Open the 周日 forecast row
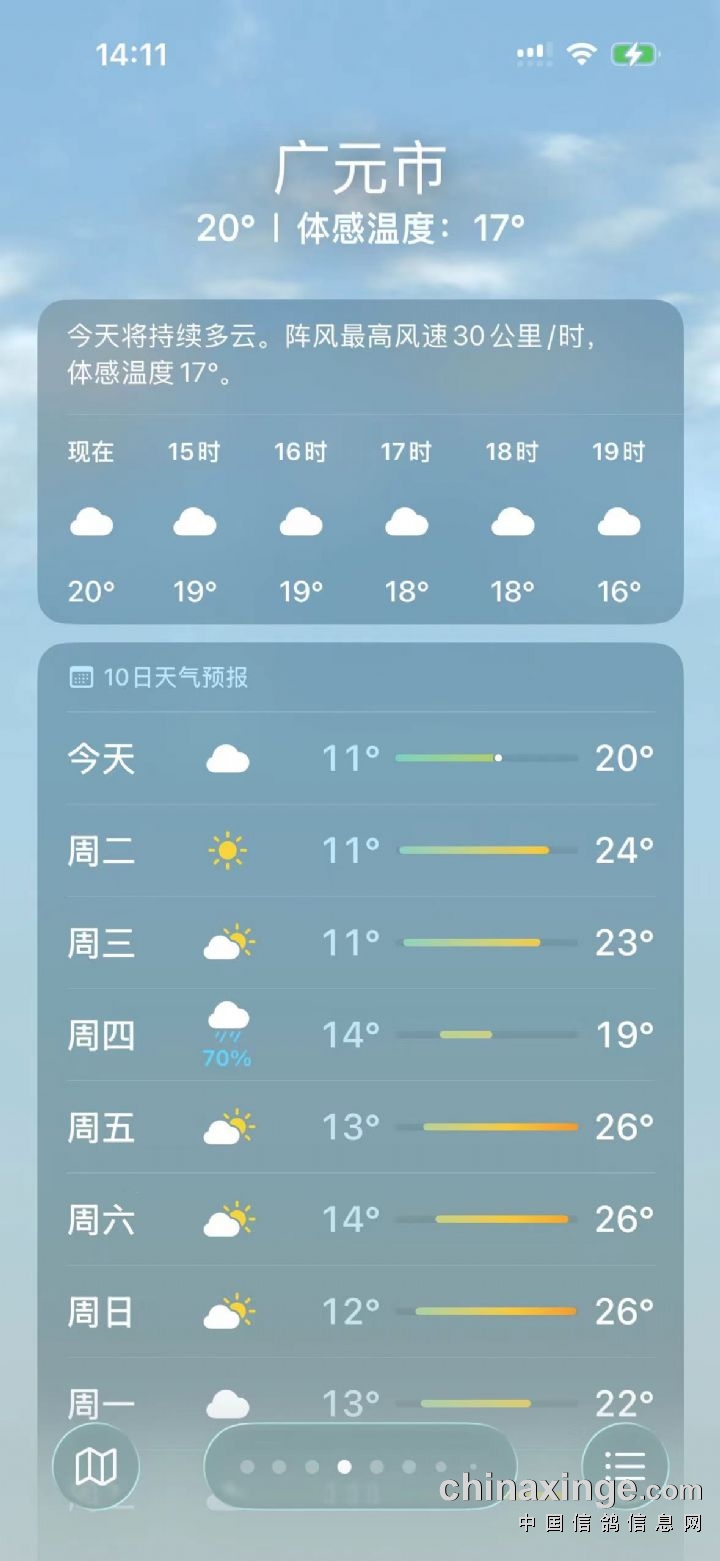This screenshot has height=1561, width=720. click(360, 1311)
